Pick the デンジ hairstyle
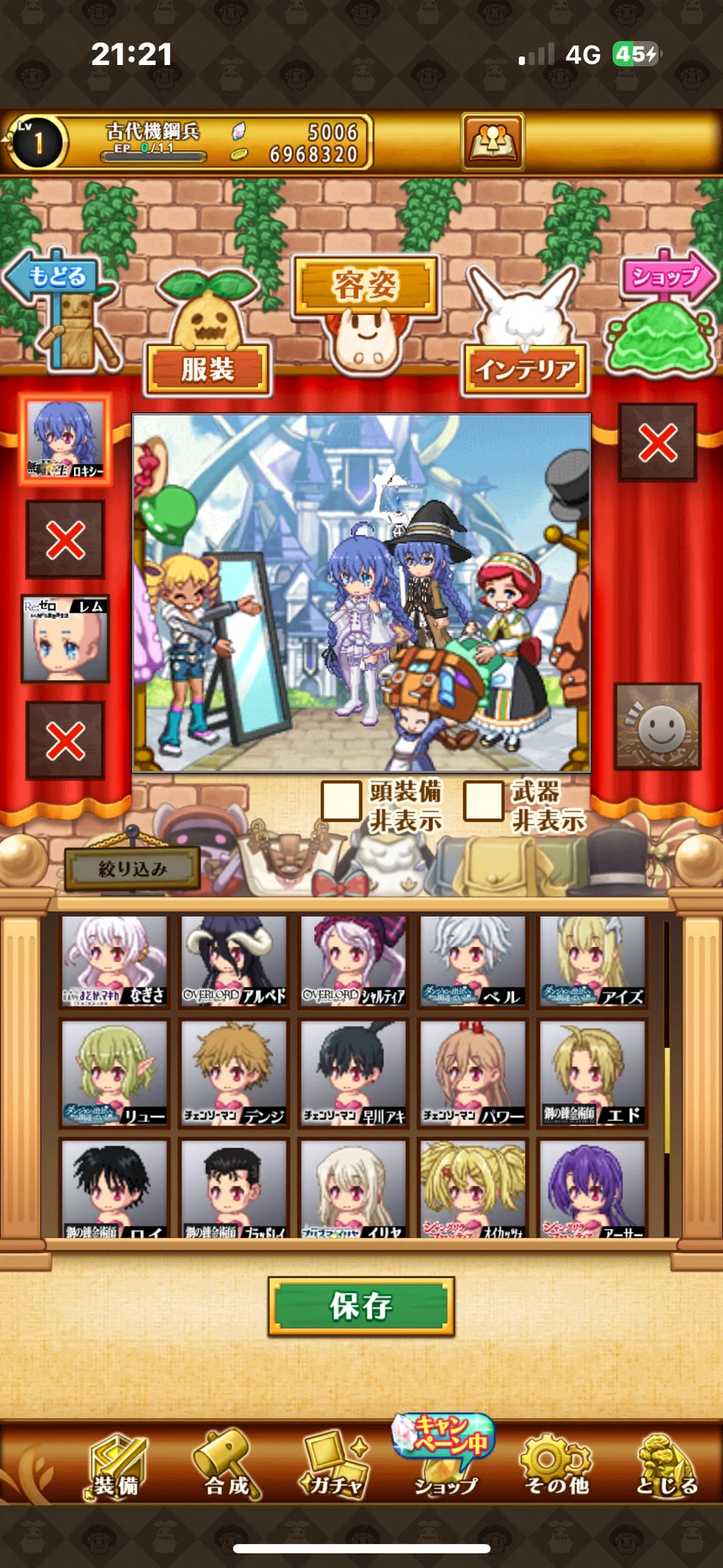This screenshot has width=723, height=1568. pyautogui.click(x=234, y=1075)
